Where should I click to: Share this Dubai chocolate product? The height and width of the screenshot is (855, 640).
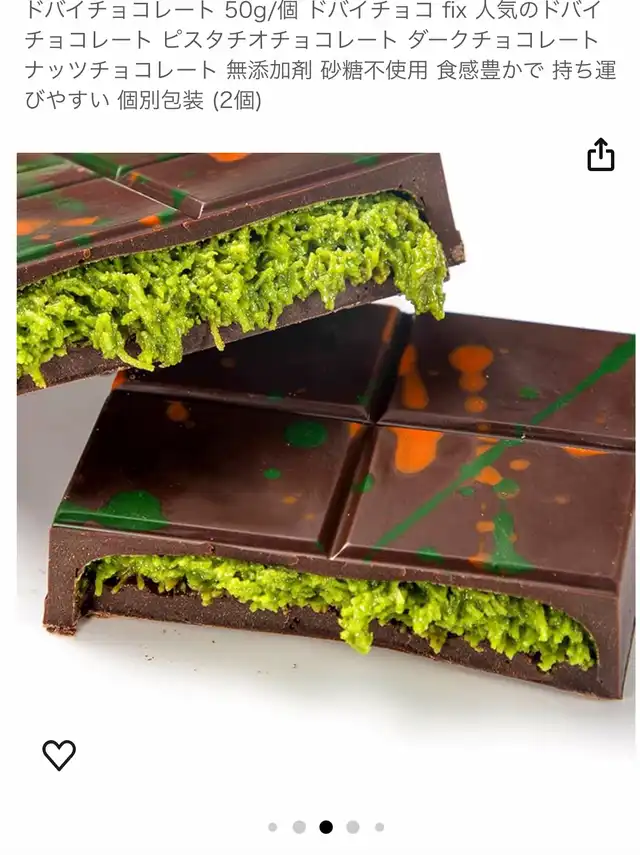[x=600, y=155]
